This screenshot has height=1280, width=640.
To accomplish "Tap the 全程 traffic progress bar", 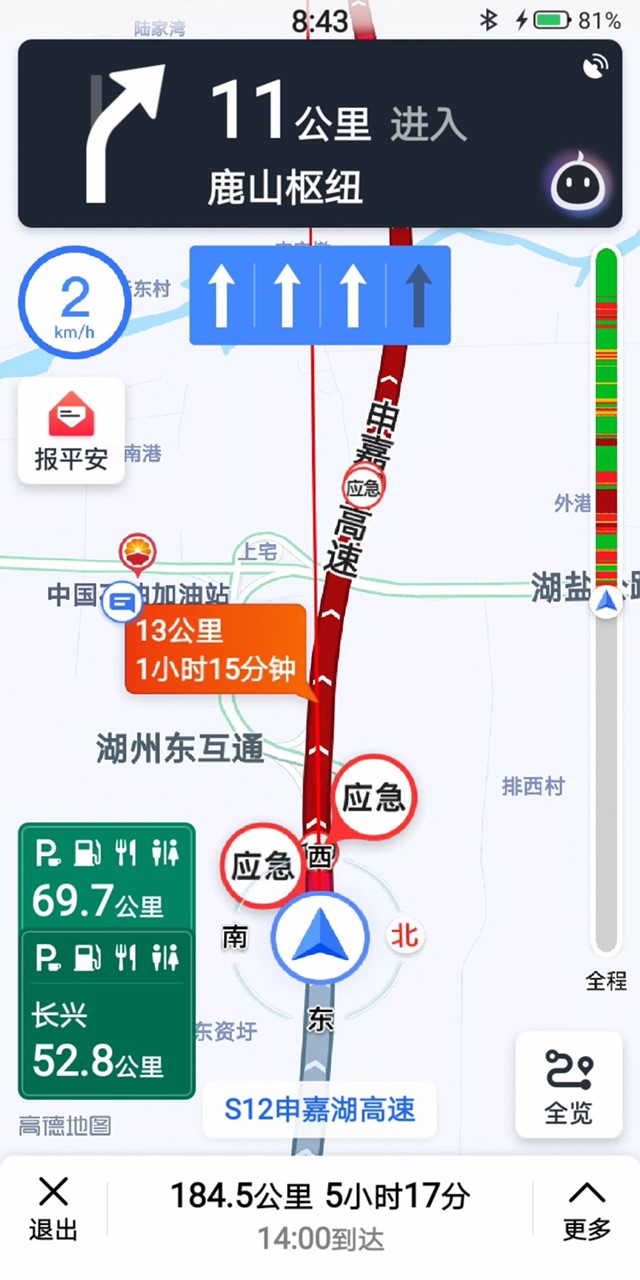I will [x=606, y=600].
